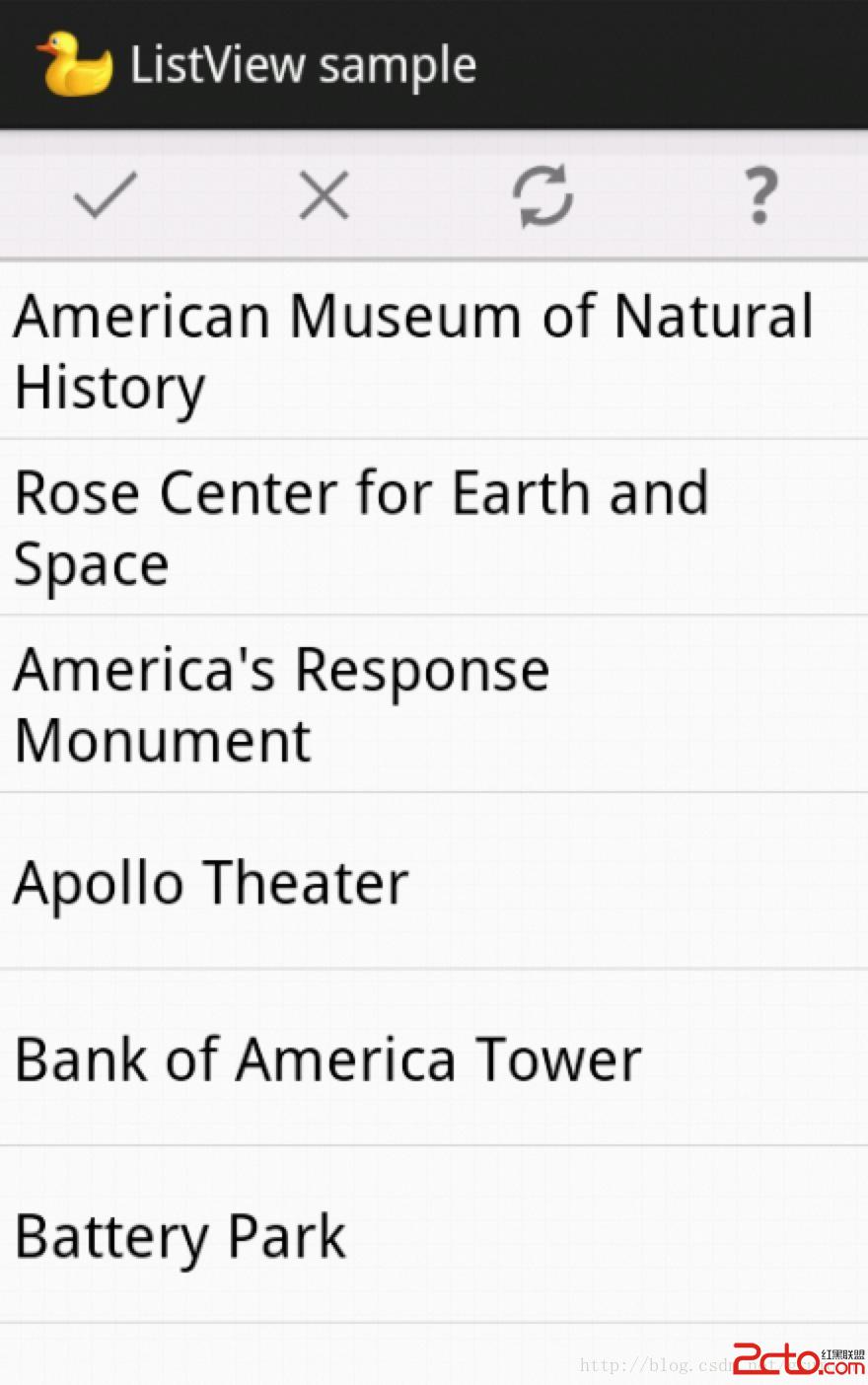Tap the X cancel icon

[x=325, y=194]
